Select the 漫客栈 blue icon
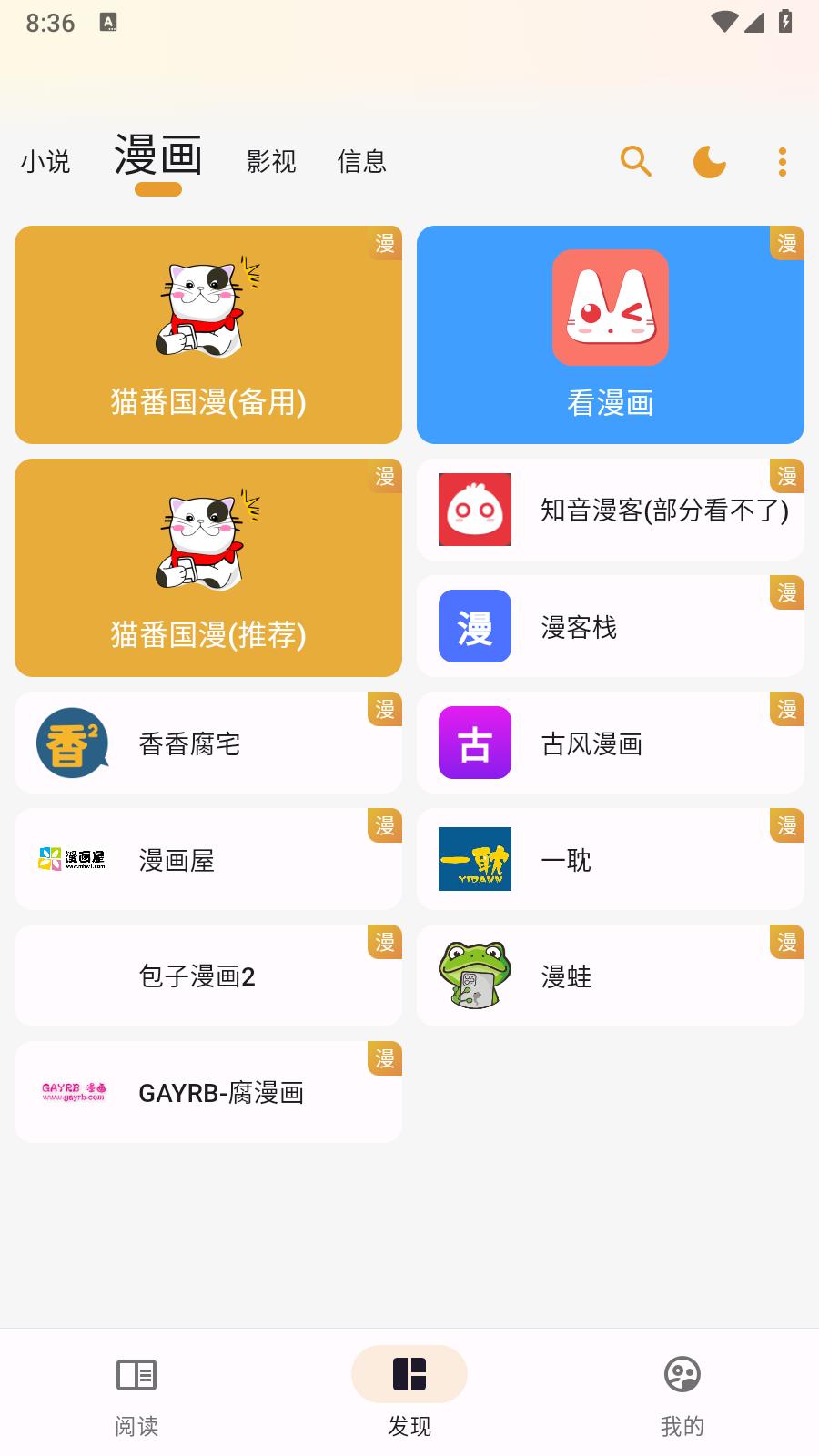Viewport: 819px width, 1456px height. tap(473, 627)
